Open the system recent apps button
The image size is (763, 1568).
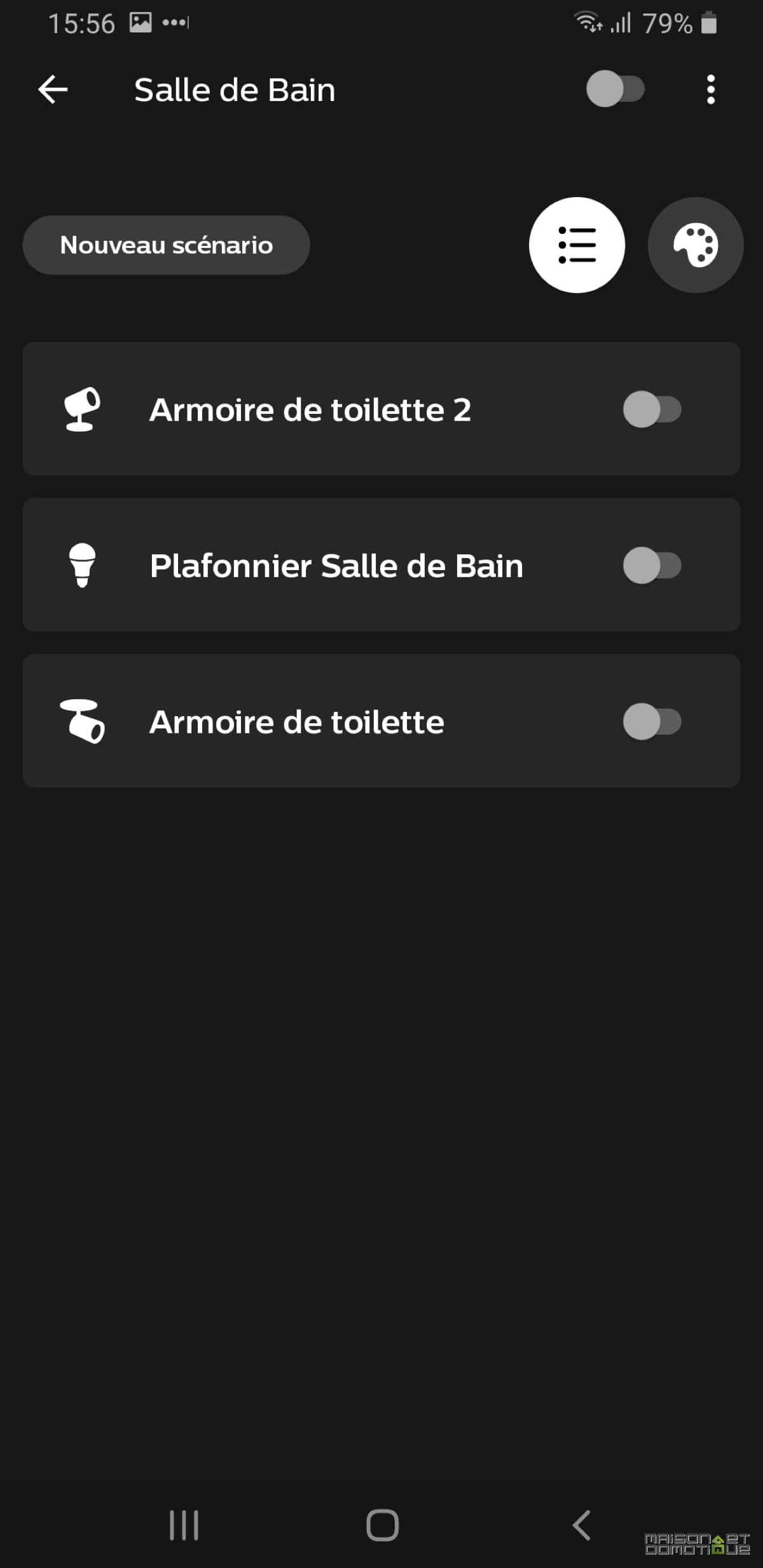(184, 1525)
